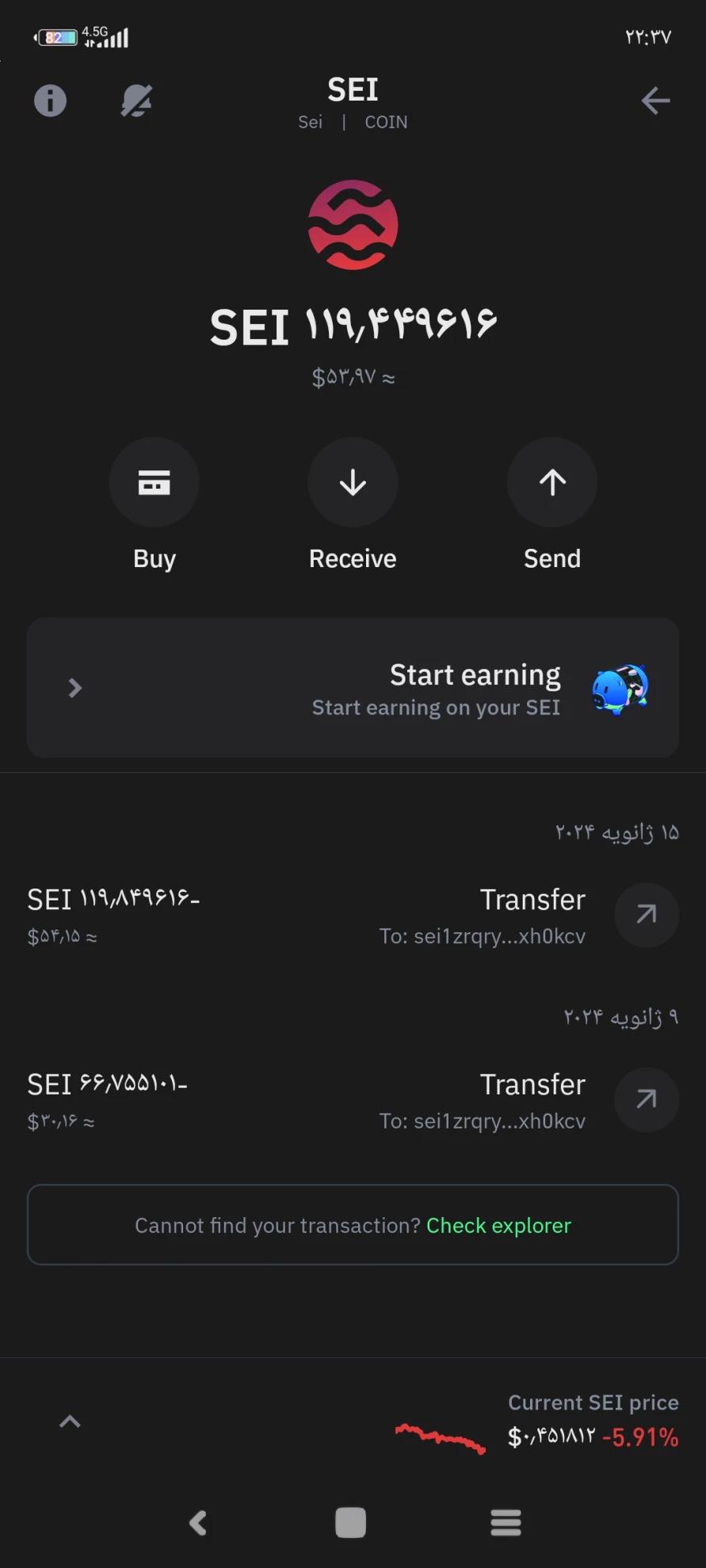706x1568 pixels.
Task: Open the 15 January 2024 transfer
Action: pyautogui.click(x=353, y=915)
